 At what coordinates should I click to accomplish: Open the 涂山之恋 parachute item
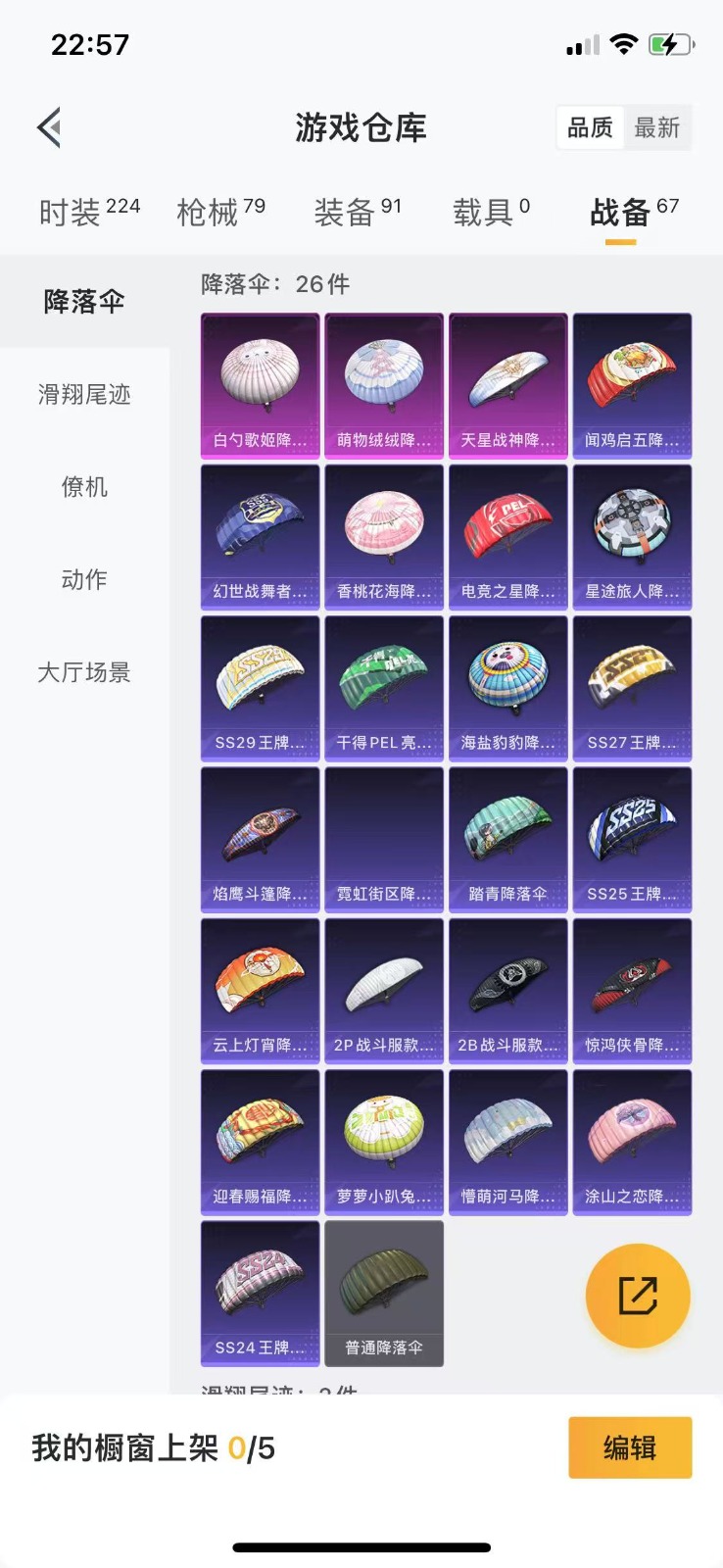pyautogui.click(x=632, y=1143)
